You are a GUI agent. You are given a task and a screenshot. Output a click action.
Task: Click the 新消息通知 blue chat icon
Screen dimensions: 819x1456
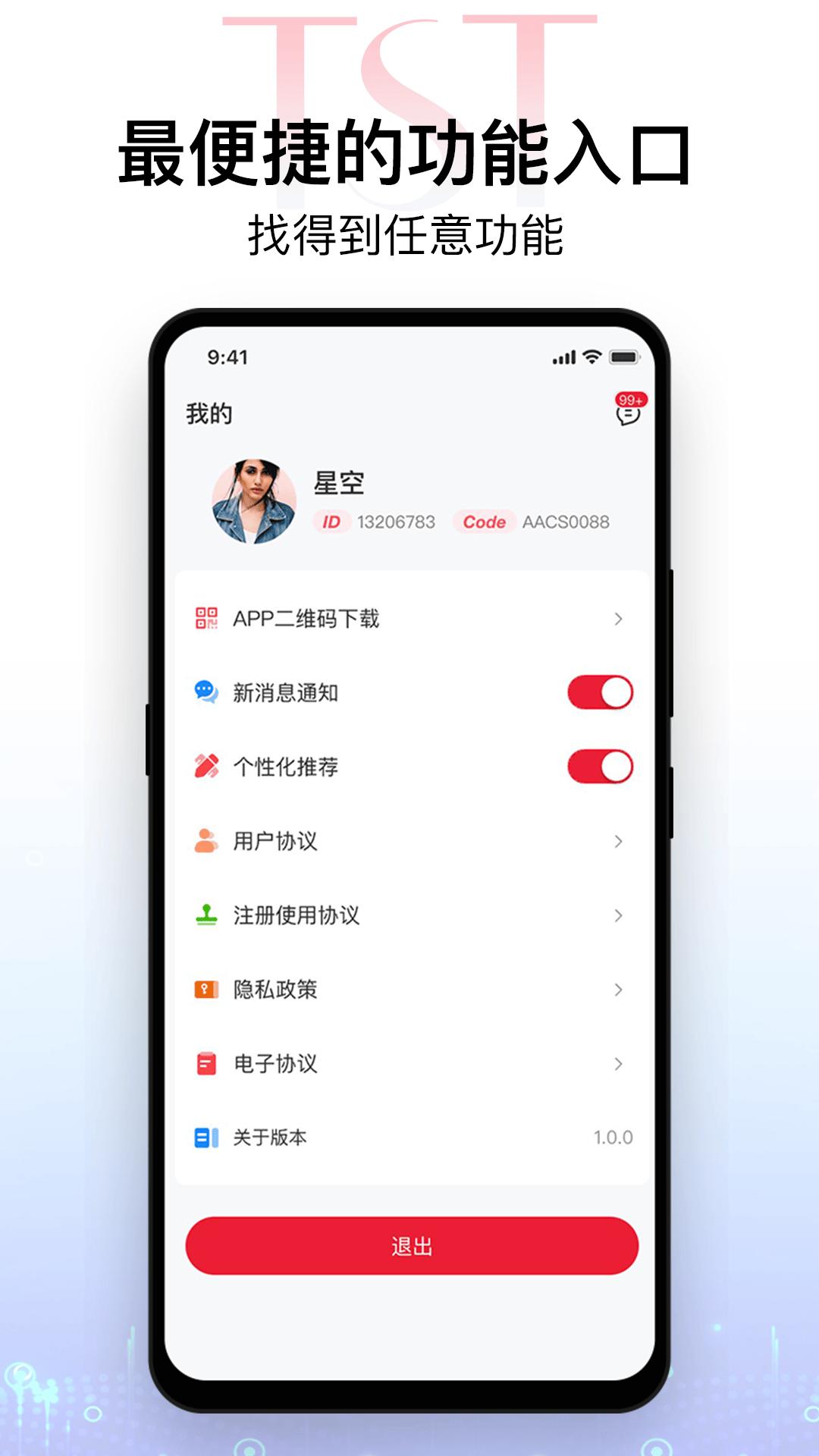coord(205,692)
